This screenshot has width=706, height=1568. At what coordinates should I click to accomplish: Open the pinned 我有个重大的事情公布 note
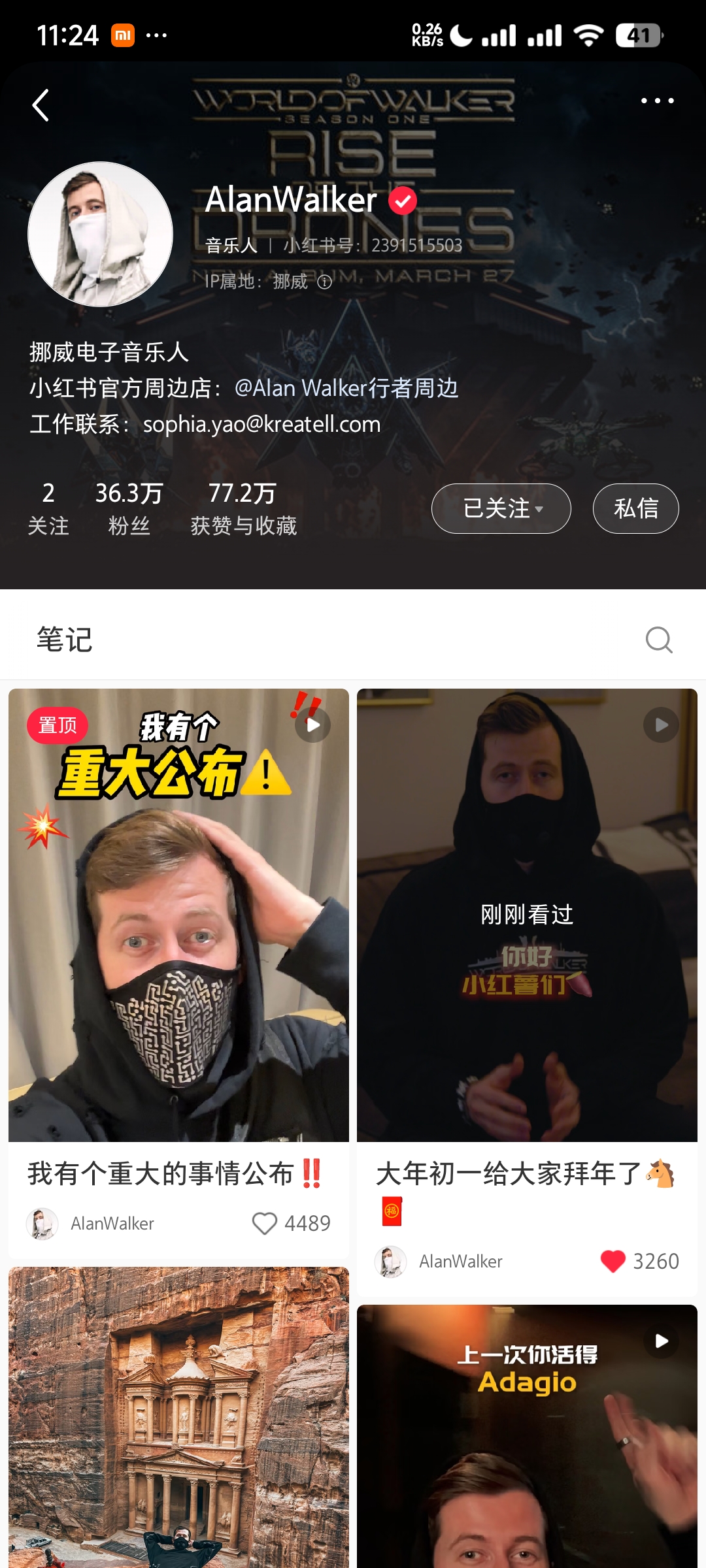(178, 915)
